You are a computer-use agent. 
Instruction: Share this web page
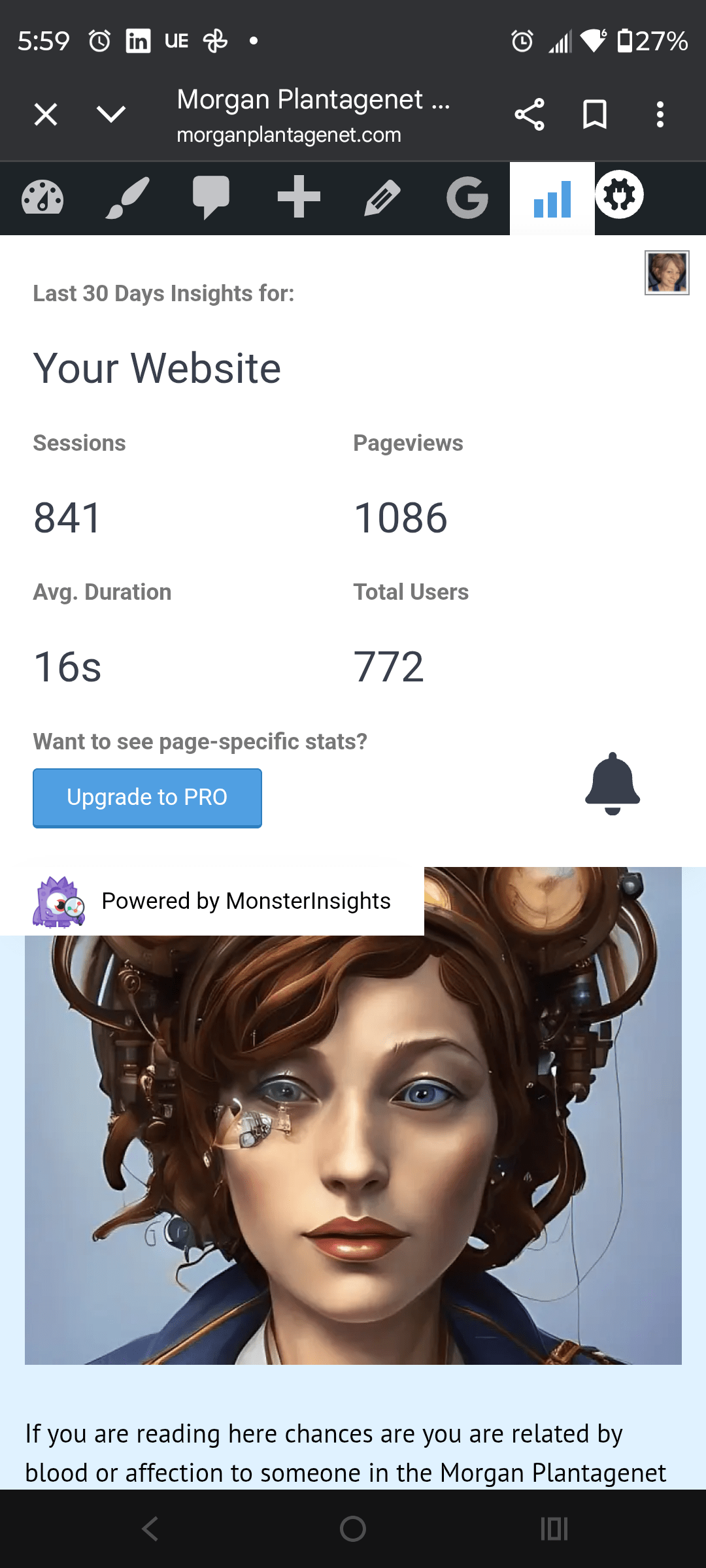click(529, 114)
